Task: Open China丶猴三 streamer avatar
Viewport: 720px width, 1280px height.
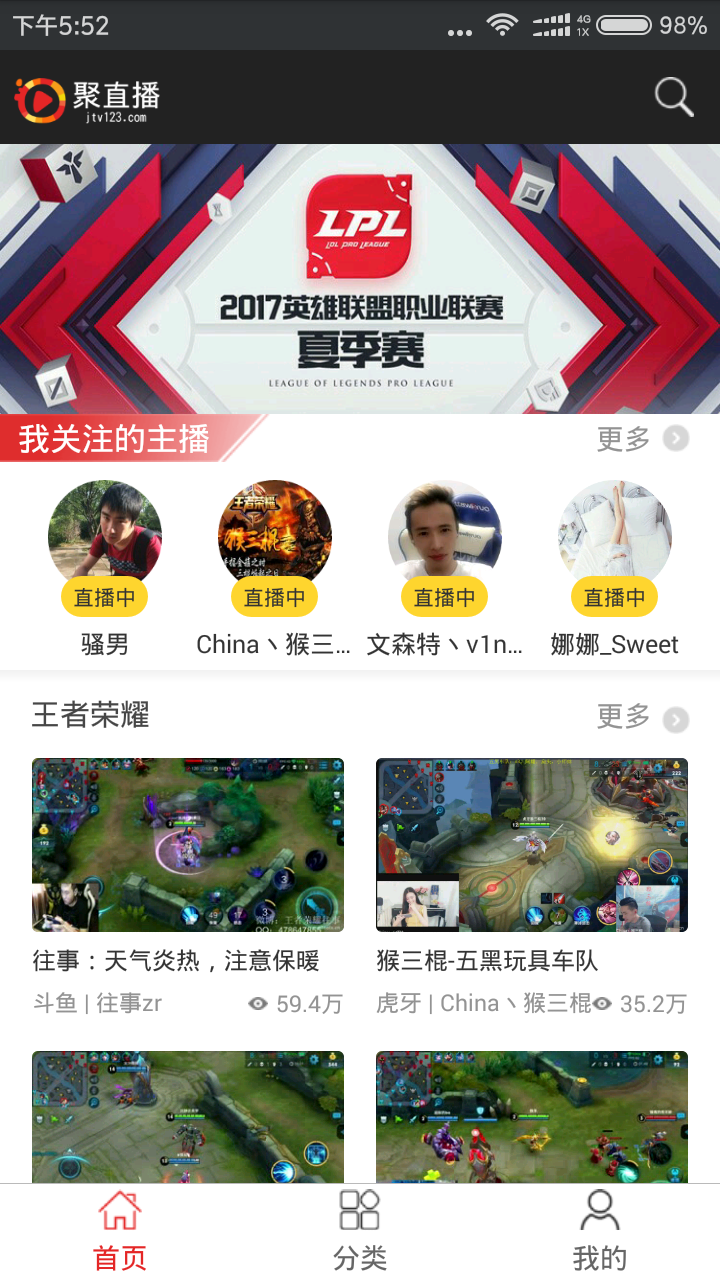Action: [275, 537]
